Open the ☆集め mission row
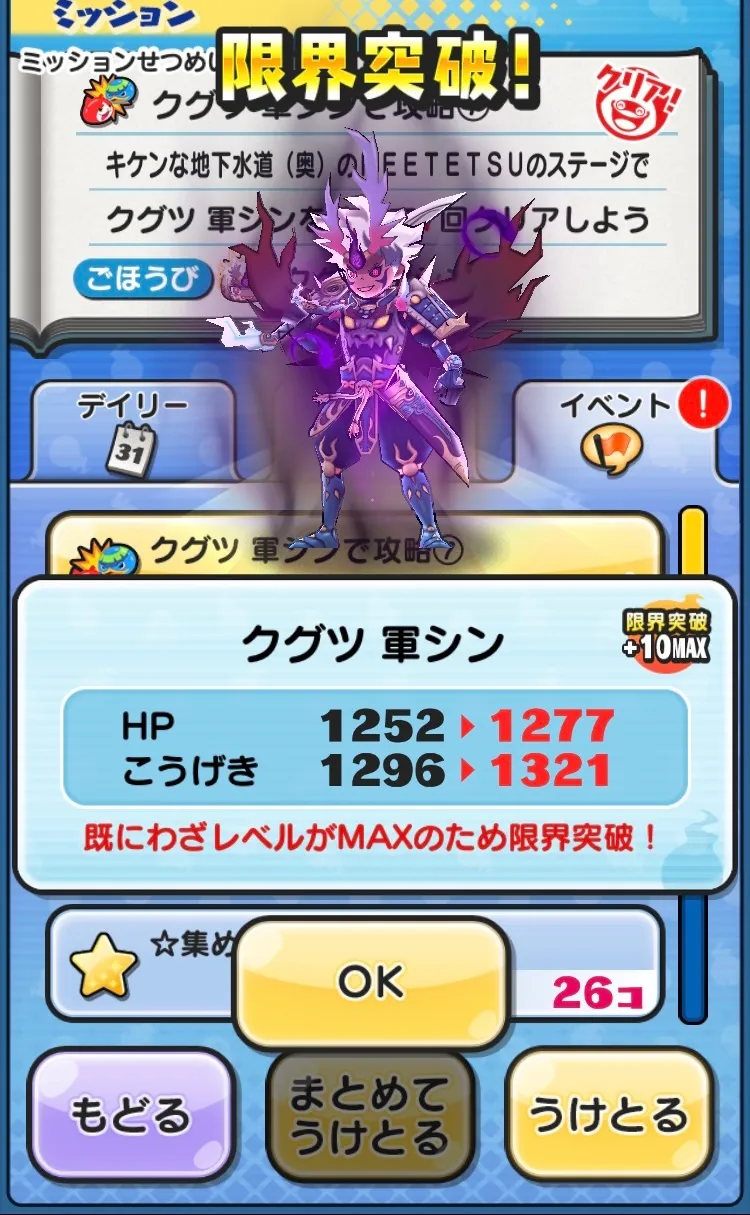Viewport: 750px width, 1215px height. pos(355,961)
